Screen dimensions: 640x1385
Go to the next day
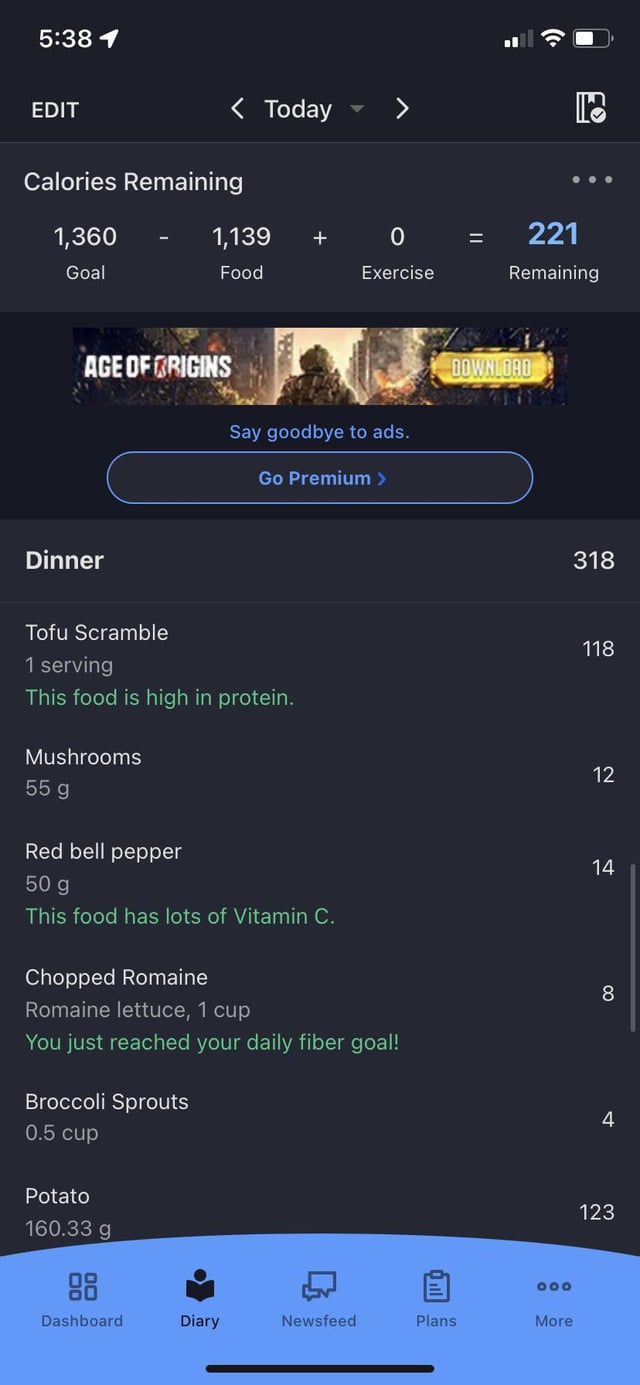(x=402, y=109)
